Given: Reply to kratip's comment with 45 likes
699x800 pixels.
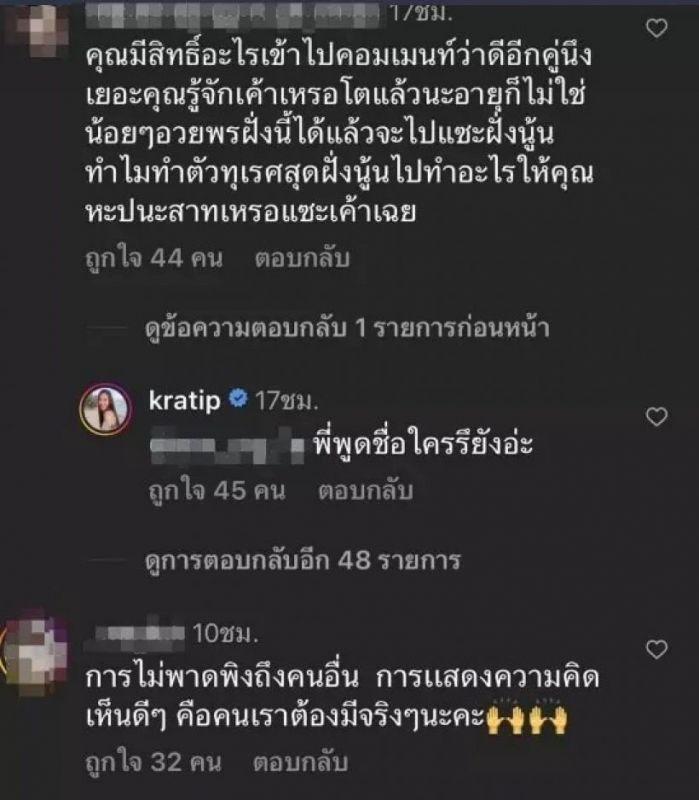Looking at the screenshot, I should [365, 492].
